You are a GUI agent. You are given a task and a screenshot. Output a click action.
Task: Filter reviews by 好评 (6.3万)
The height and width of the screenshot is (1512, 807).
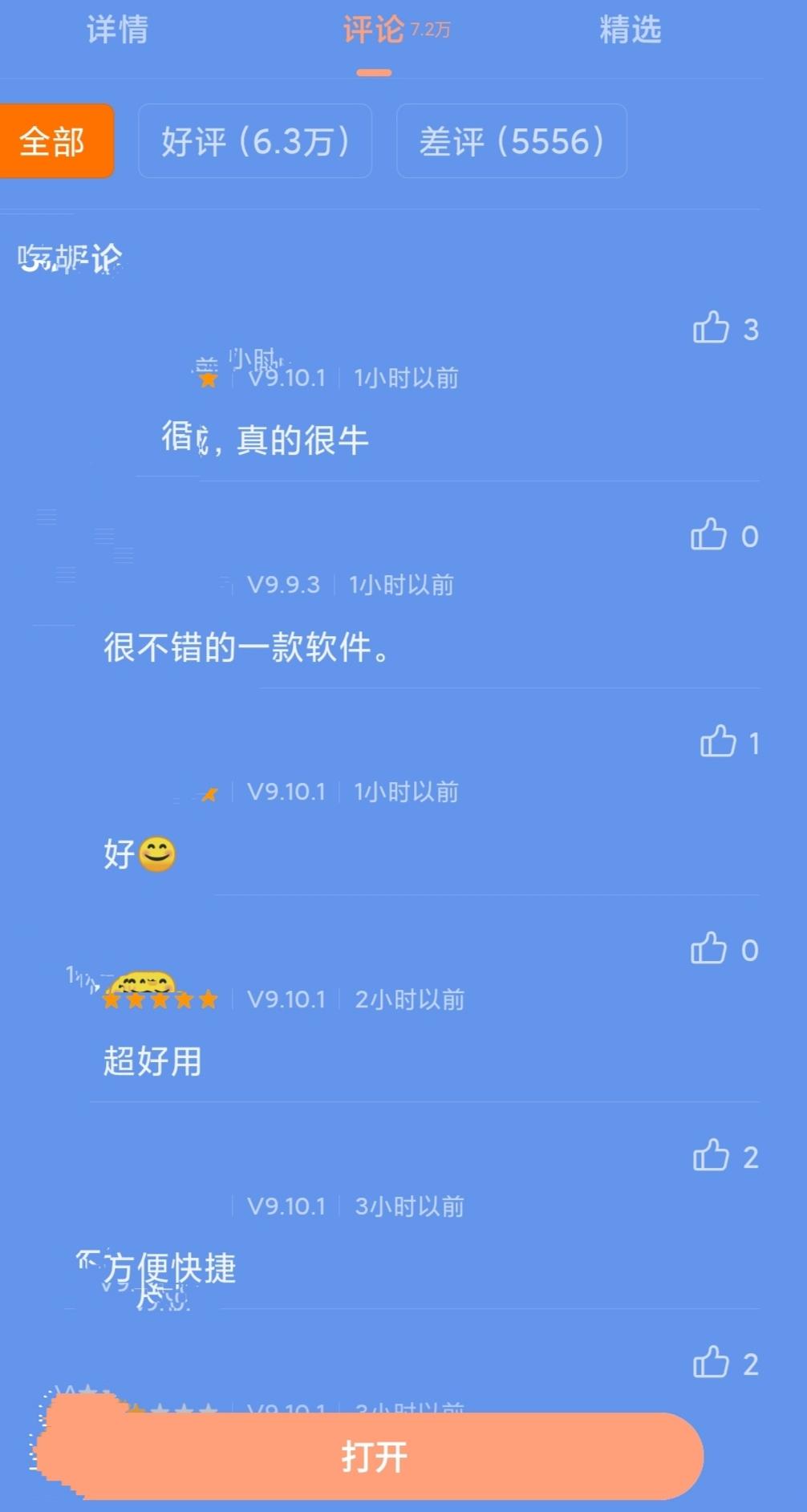pyautogui.click(x=255, y=141)
